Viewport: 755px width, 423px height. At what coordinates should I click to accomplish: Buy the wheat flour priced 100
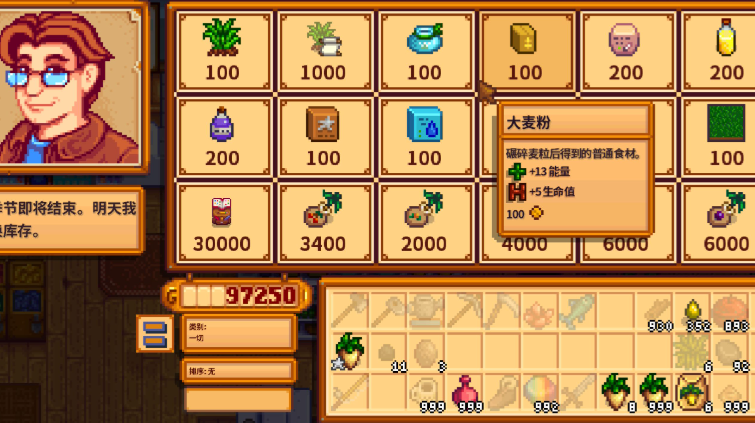524,50
